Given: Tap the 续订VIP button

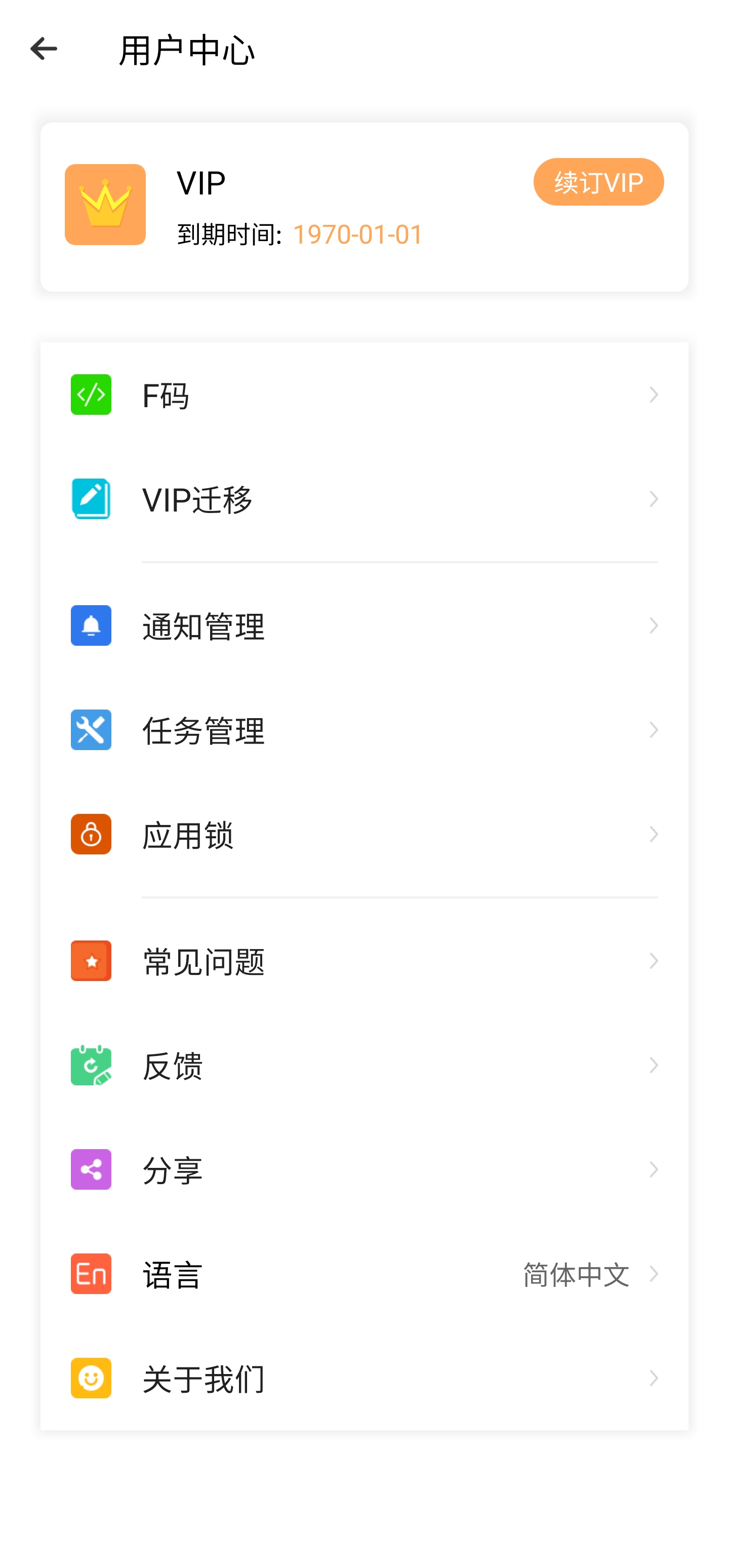Looking at the screenshot, I should [x=597, y=182].
